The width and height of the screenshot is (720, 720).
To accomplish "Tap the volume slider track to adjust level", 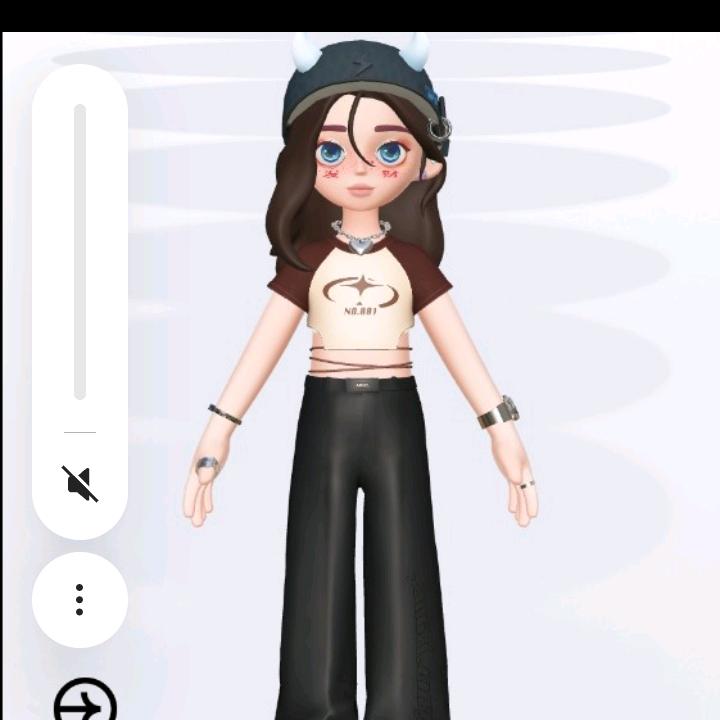I will 80,250.
